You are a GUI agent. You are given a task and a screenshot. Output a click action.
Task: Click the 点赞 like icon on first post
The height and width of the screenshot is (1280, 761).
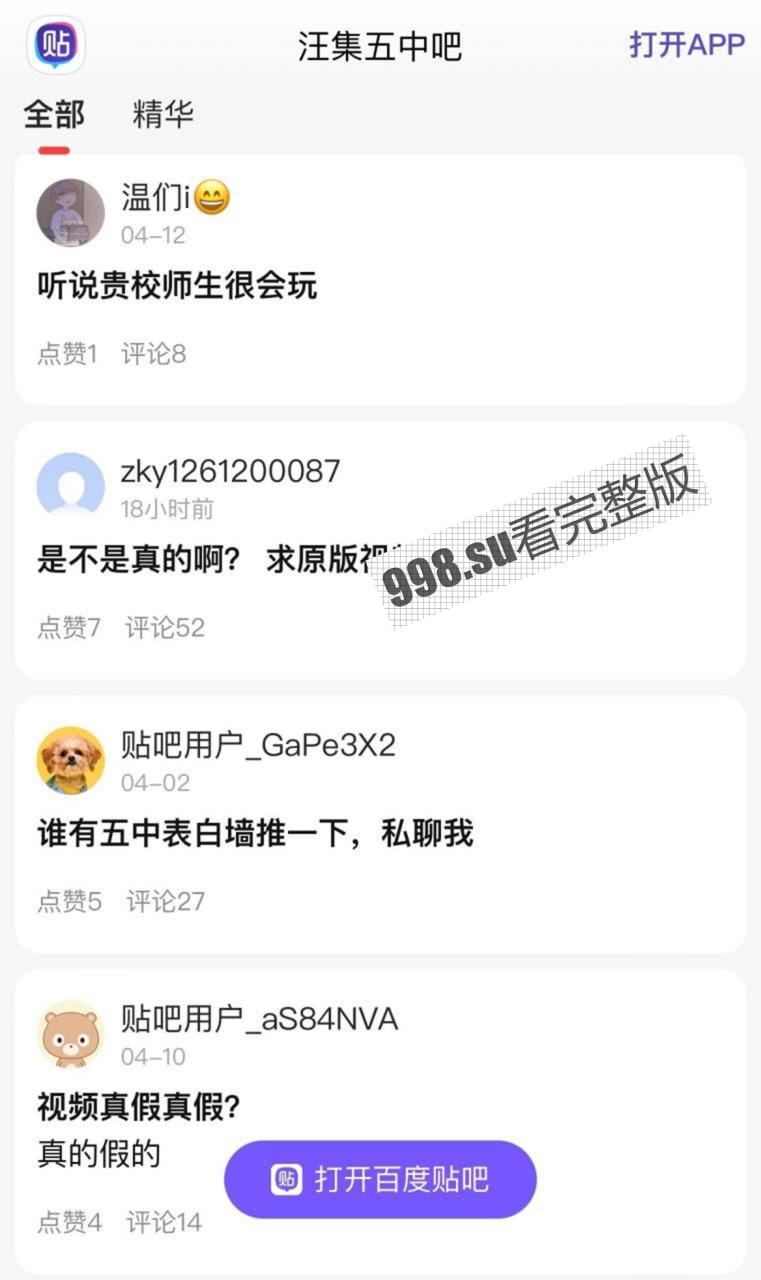[x=66, y=353]
